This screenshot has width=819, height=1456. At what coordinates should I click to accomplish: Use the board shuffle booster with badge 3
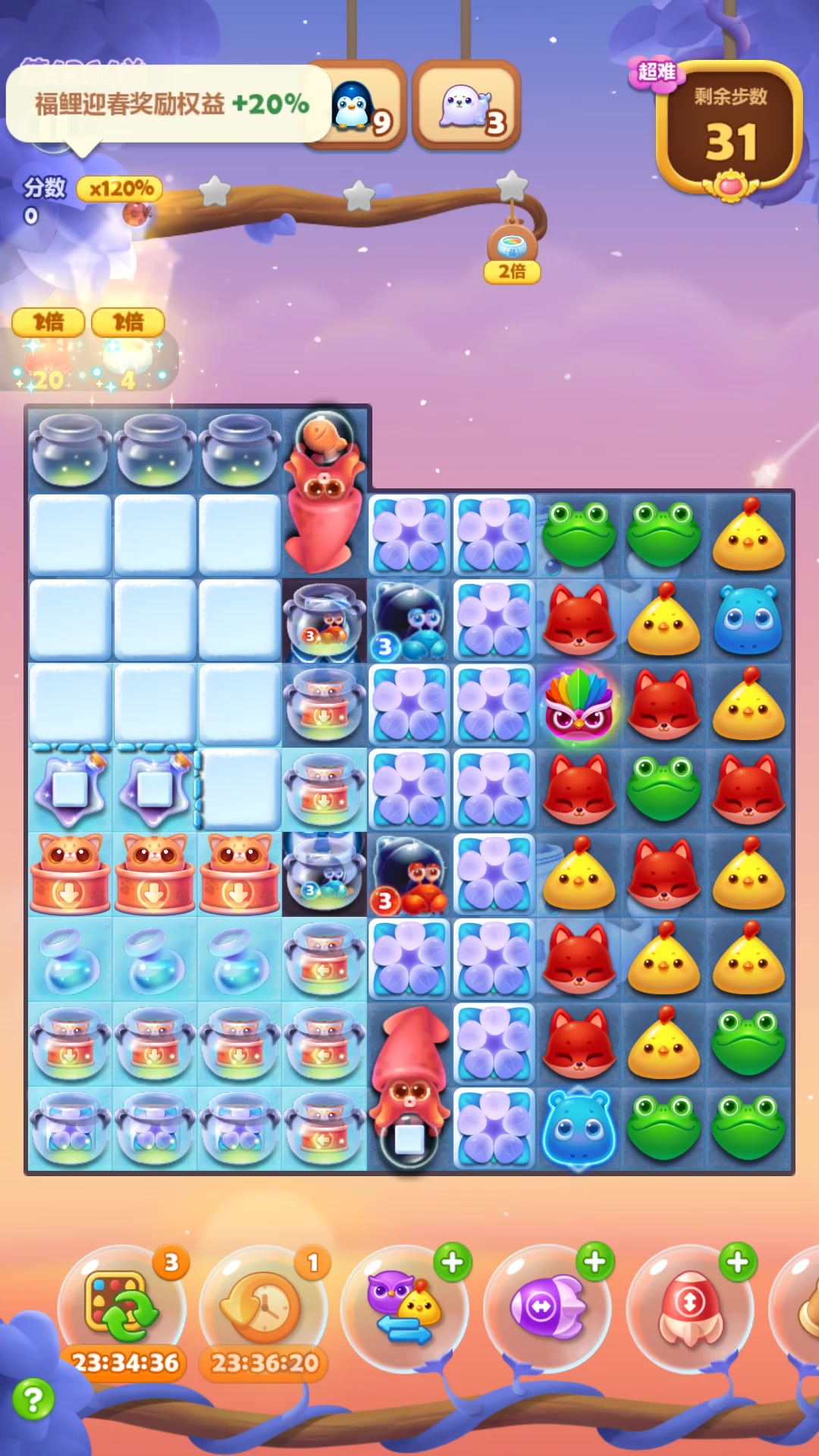(123, 1308)
